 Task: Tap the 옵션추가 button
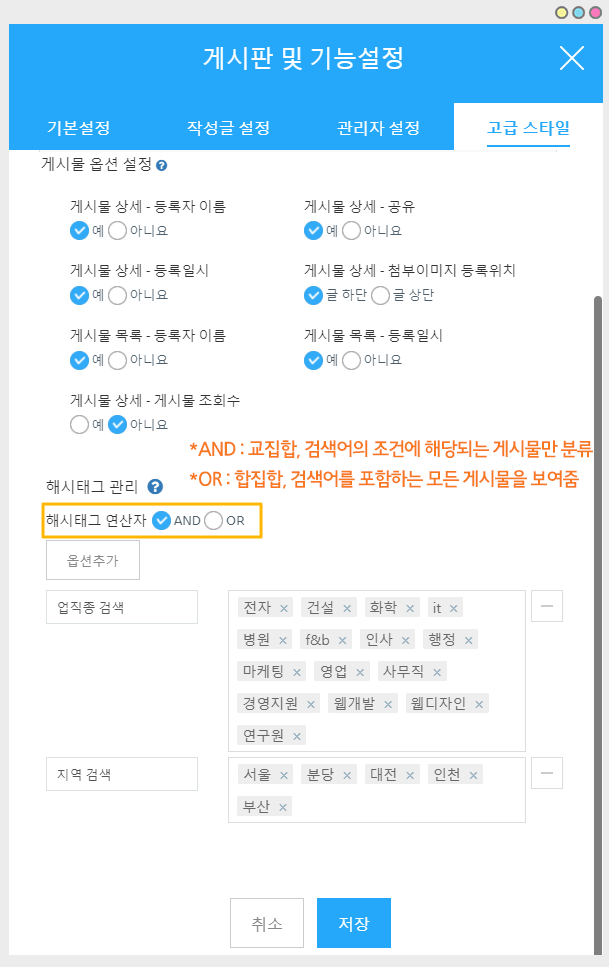click(93, 561)
